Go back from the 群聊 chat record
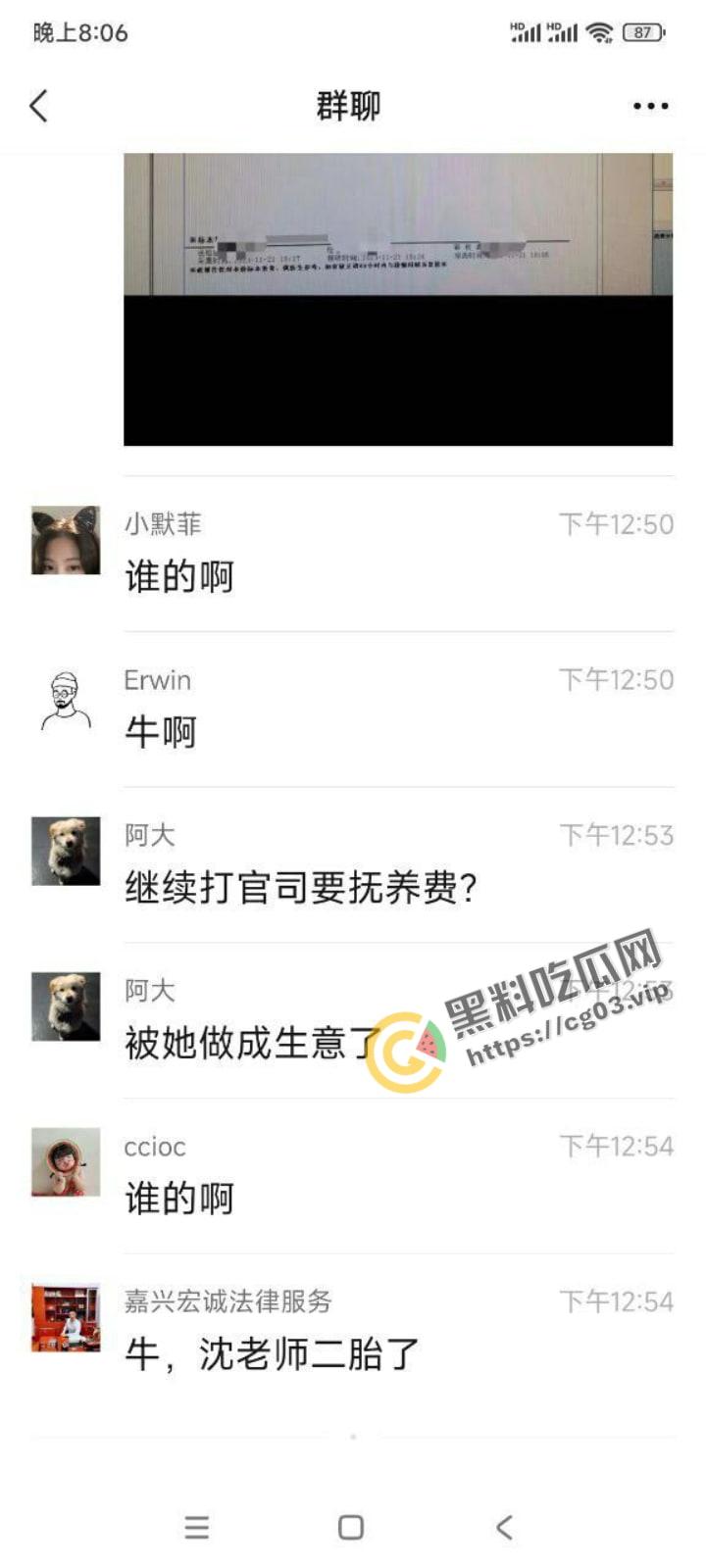Image resolution: width=706 pixels, height=1568 pixels. [x=39, y=106]
